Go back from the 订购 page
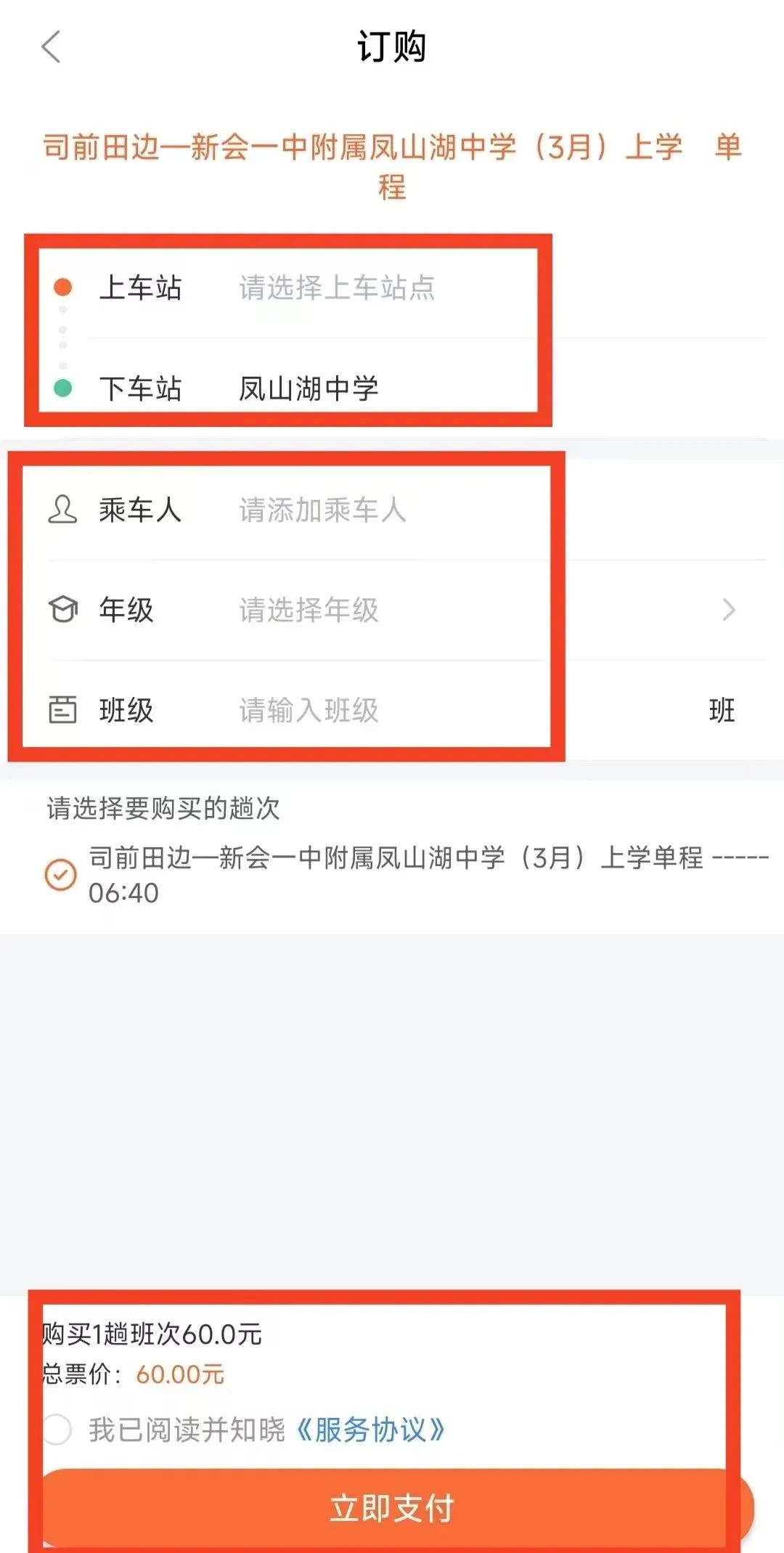 pos(51,48)
